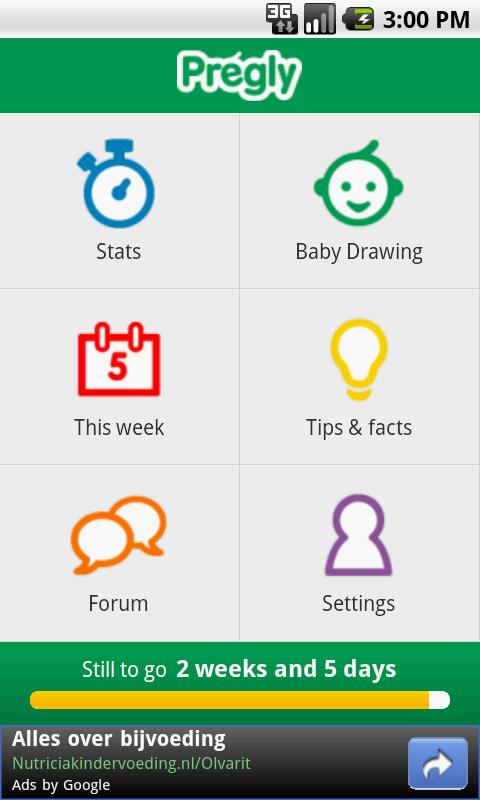The height and width of the screenshot is (800, 480).
Task: Open Baby Drawing
Action: (360, 201)
